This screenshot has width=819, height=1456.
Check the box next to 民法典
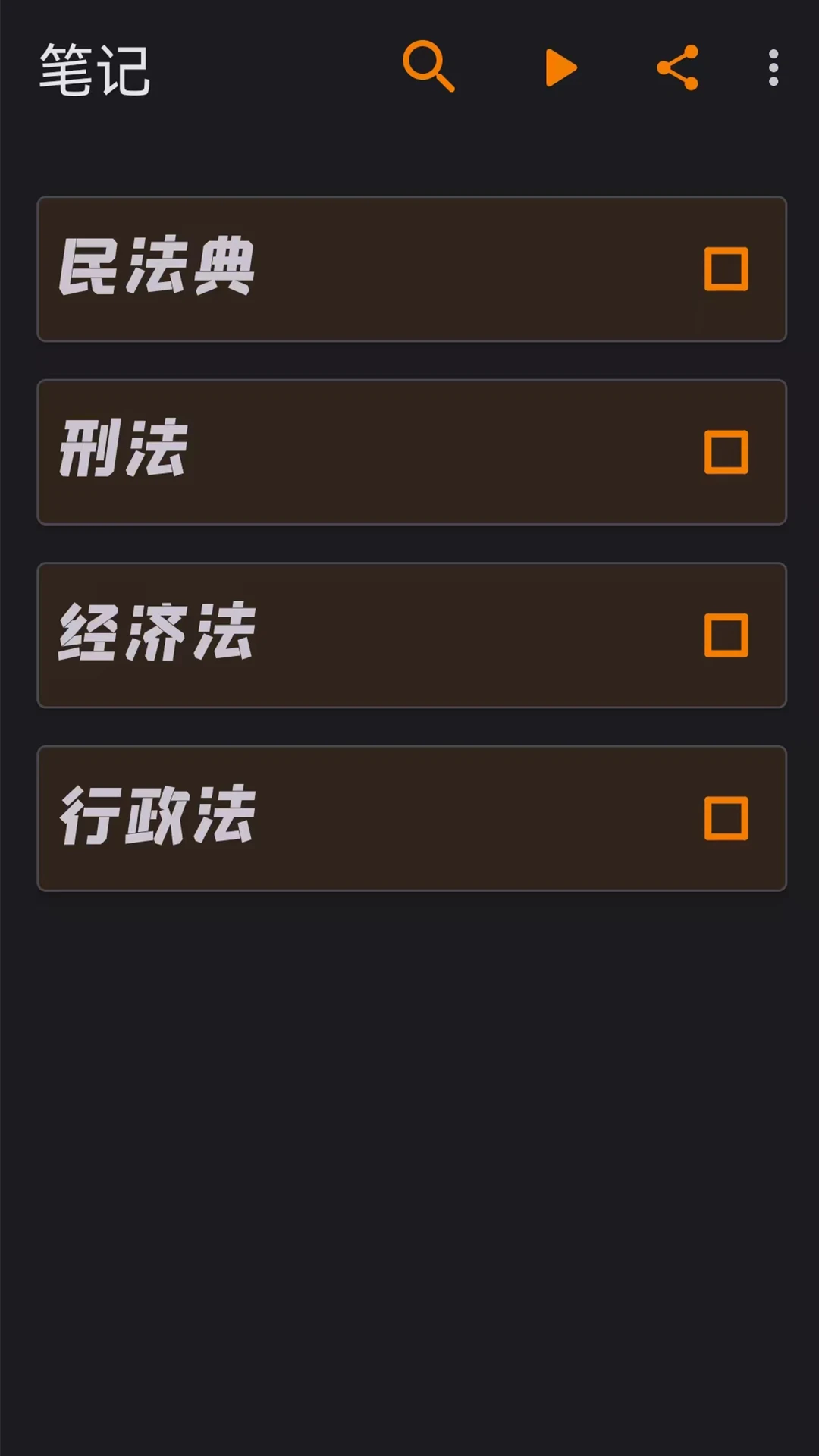(x=725, y=270)
